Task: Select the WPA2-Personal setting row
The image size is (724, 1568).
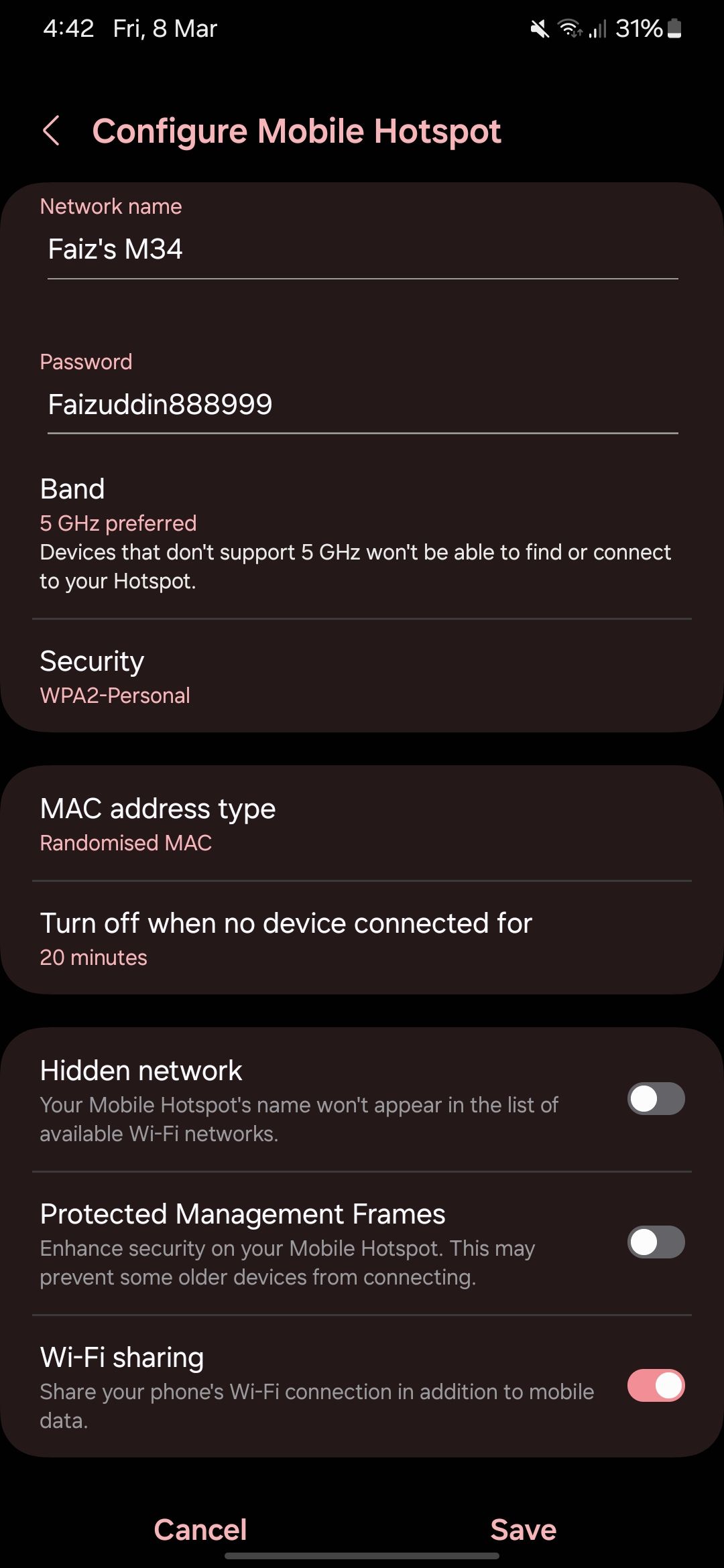Action: click(x=115, y=696)
